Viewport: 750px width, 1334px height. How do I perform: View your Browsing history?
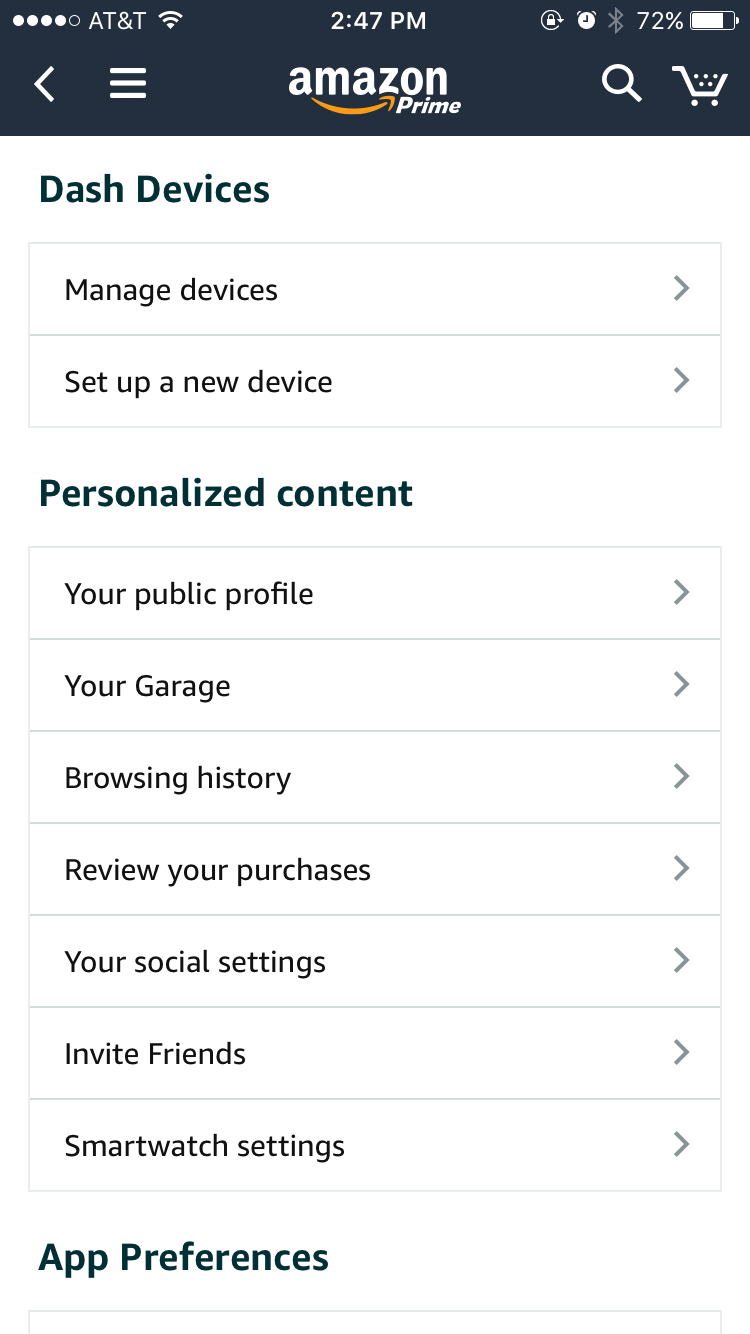coord(375,777)
